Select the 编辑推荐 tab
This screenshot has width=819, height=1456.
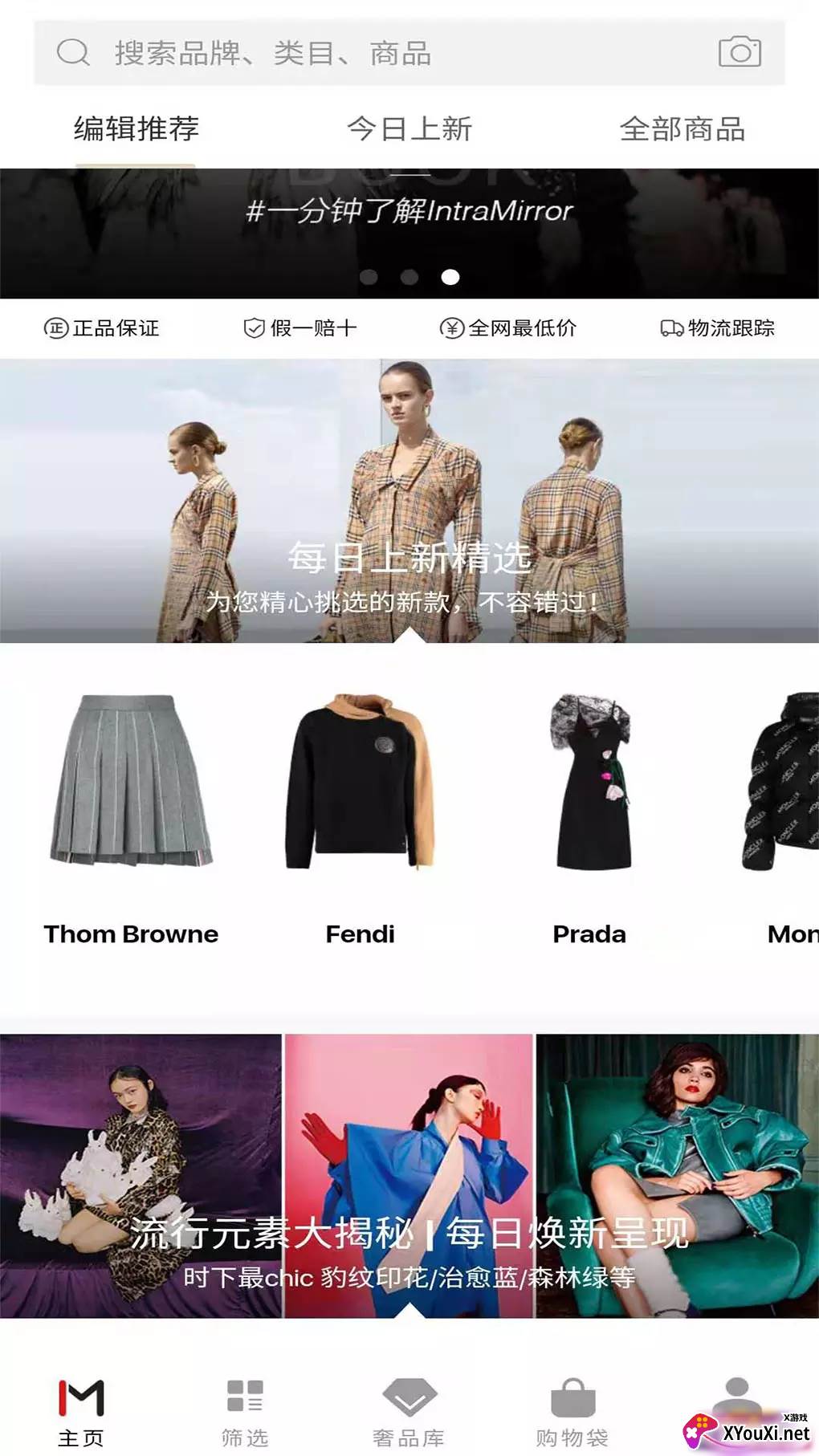click(135, 128)
